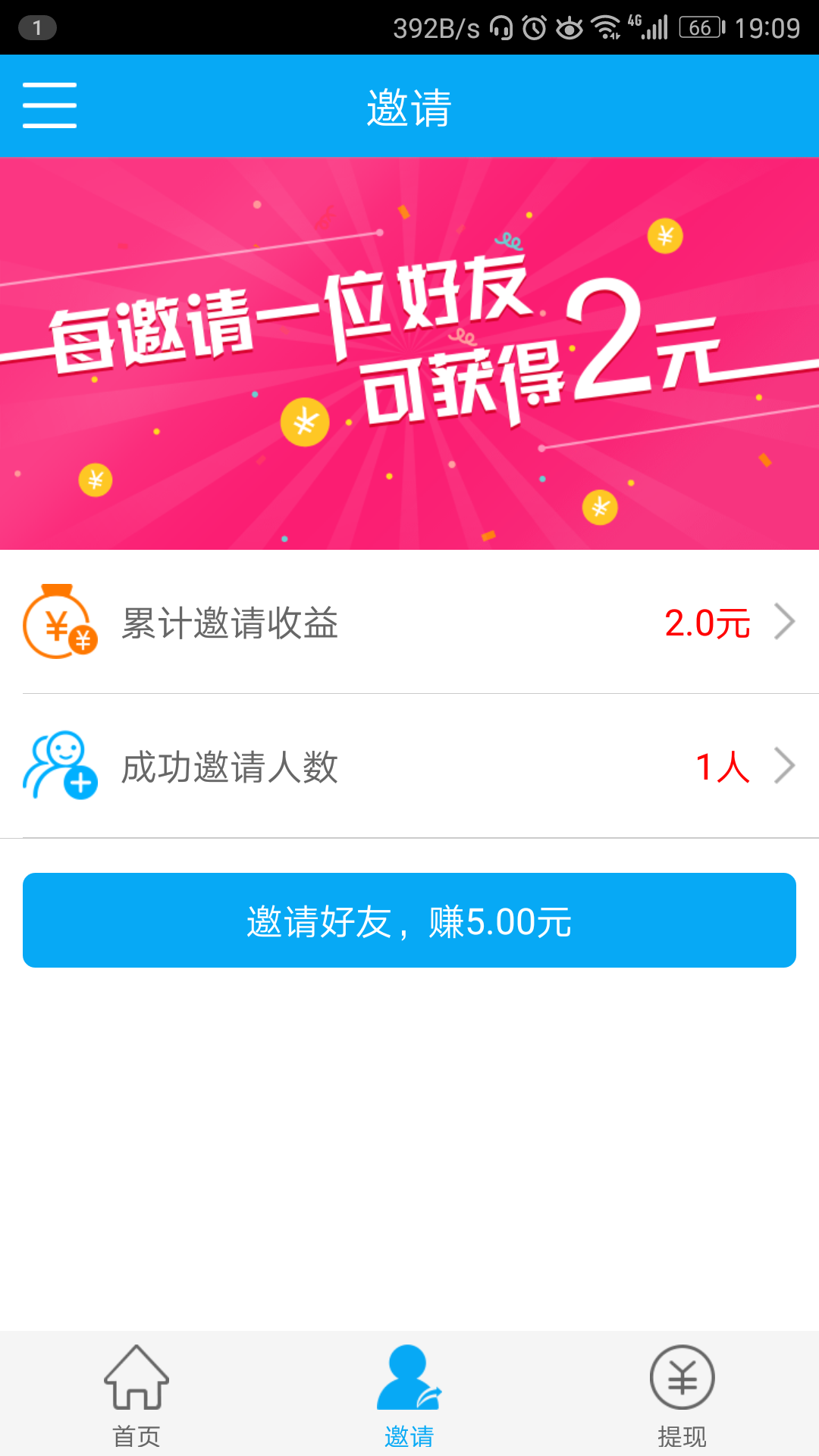819x1456 pixels.
Task: Click the red 1人 invited count
Action: (720, 768)
